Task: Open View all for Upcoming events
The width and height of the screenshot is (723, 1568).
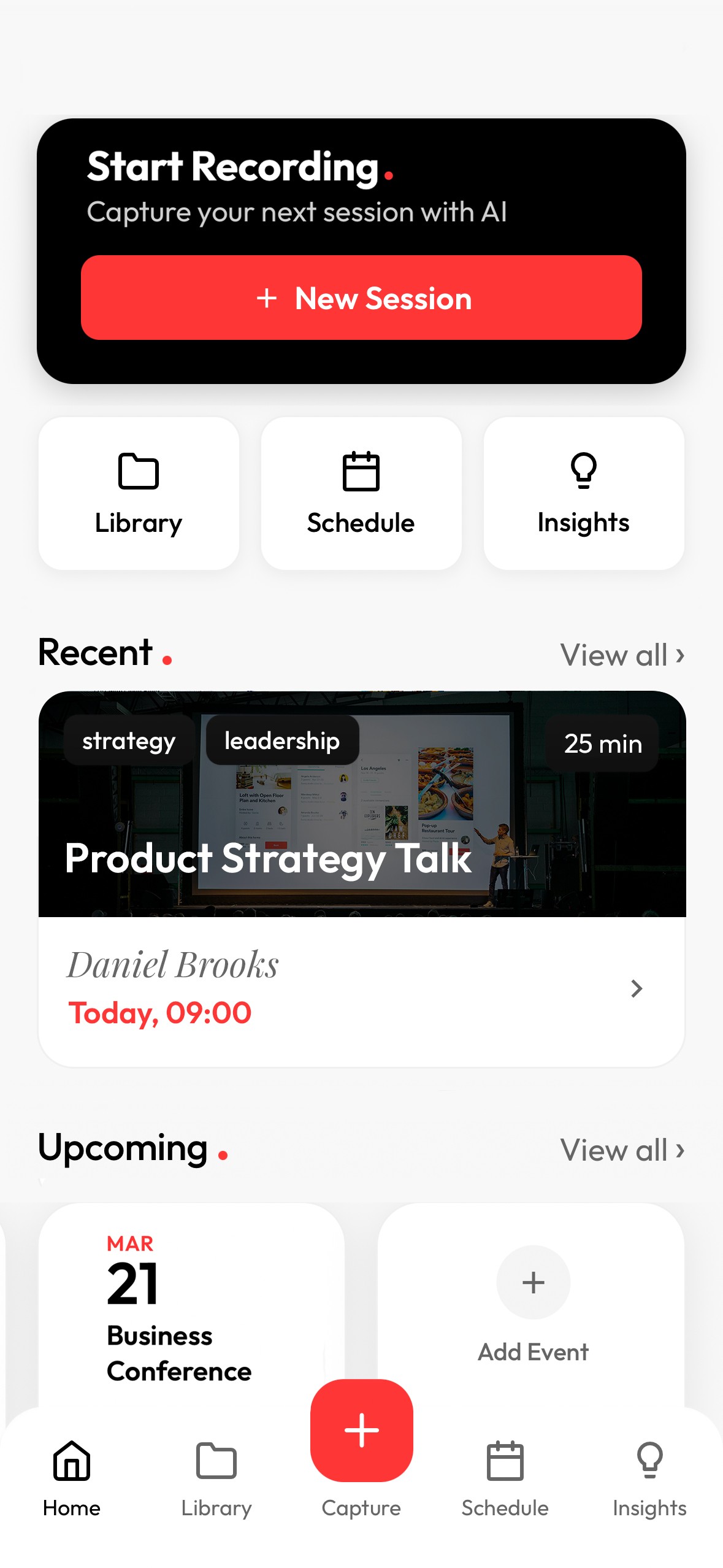Action: pyautogui.click(x=621, y=1150)
